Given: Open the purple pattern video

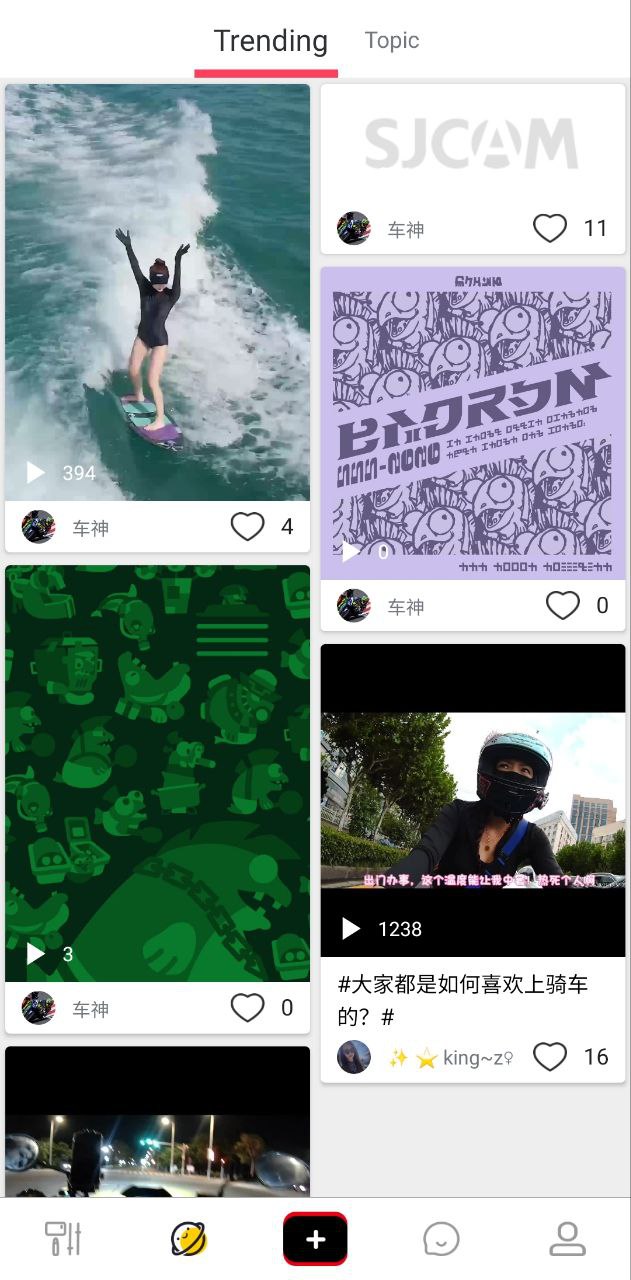Looking at the screenshot, I should pos(472,422).
